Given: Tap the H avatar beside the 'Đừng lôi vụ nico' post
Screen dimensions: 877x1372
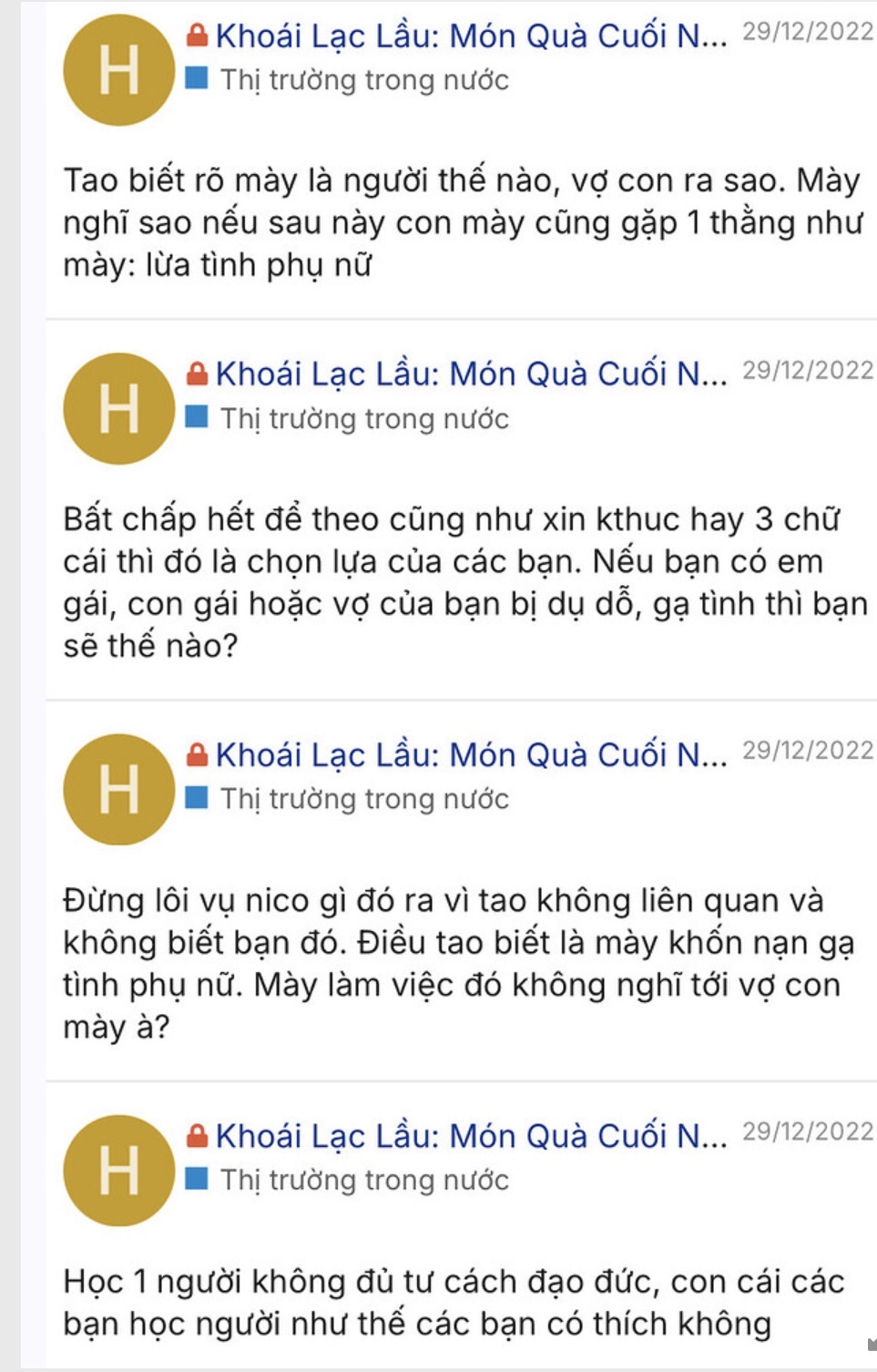Looking at the screenshot, I should (118, 789).
